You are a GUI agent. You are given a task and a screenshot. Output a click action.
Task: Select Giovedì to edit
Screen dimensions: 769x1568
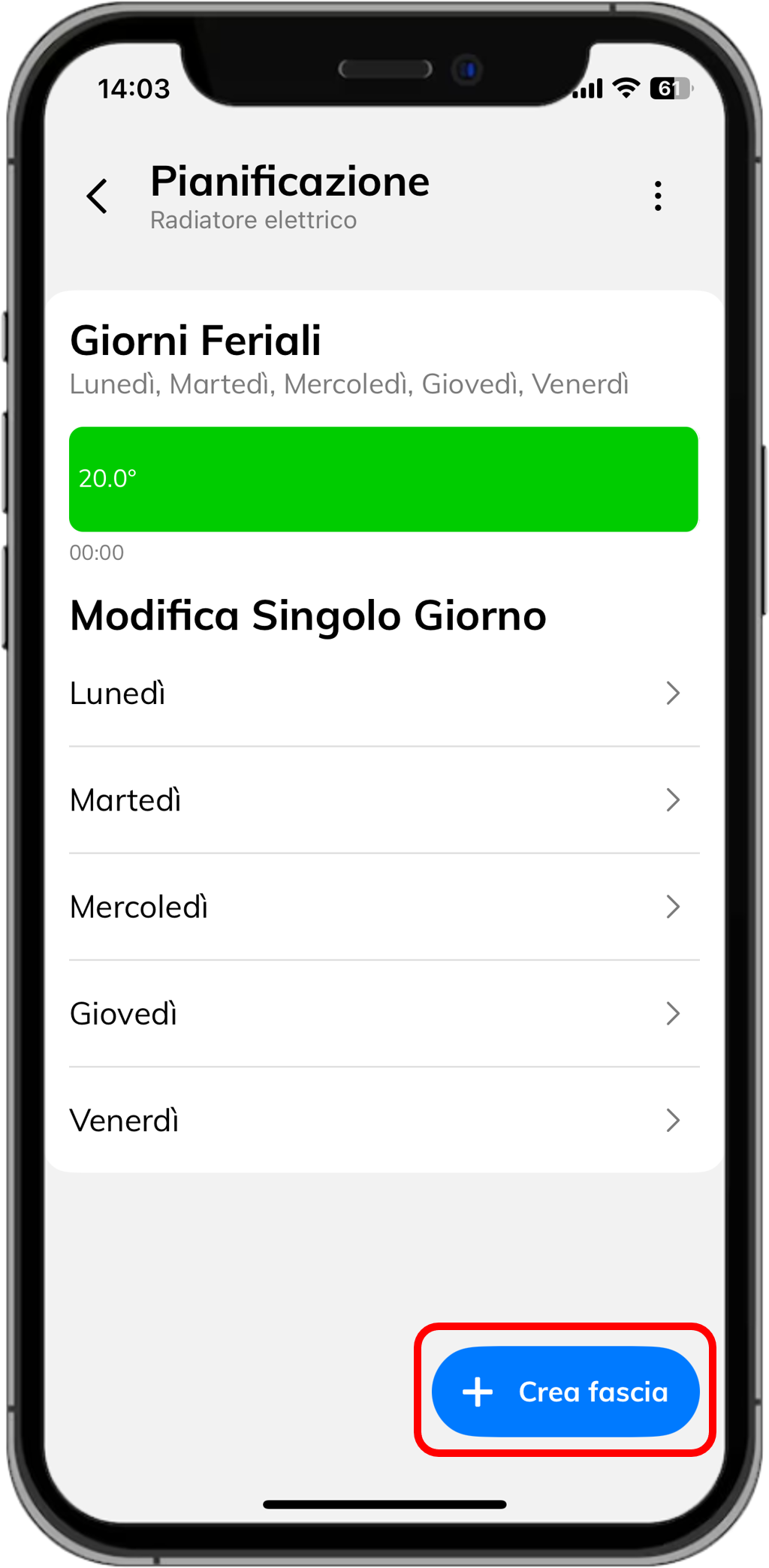[x=384, y=1013]
